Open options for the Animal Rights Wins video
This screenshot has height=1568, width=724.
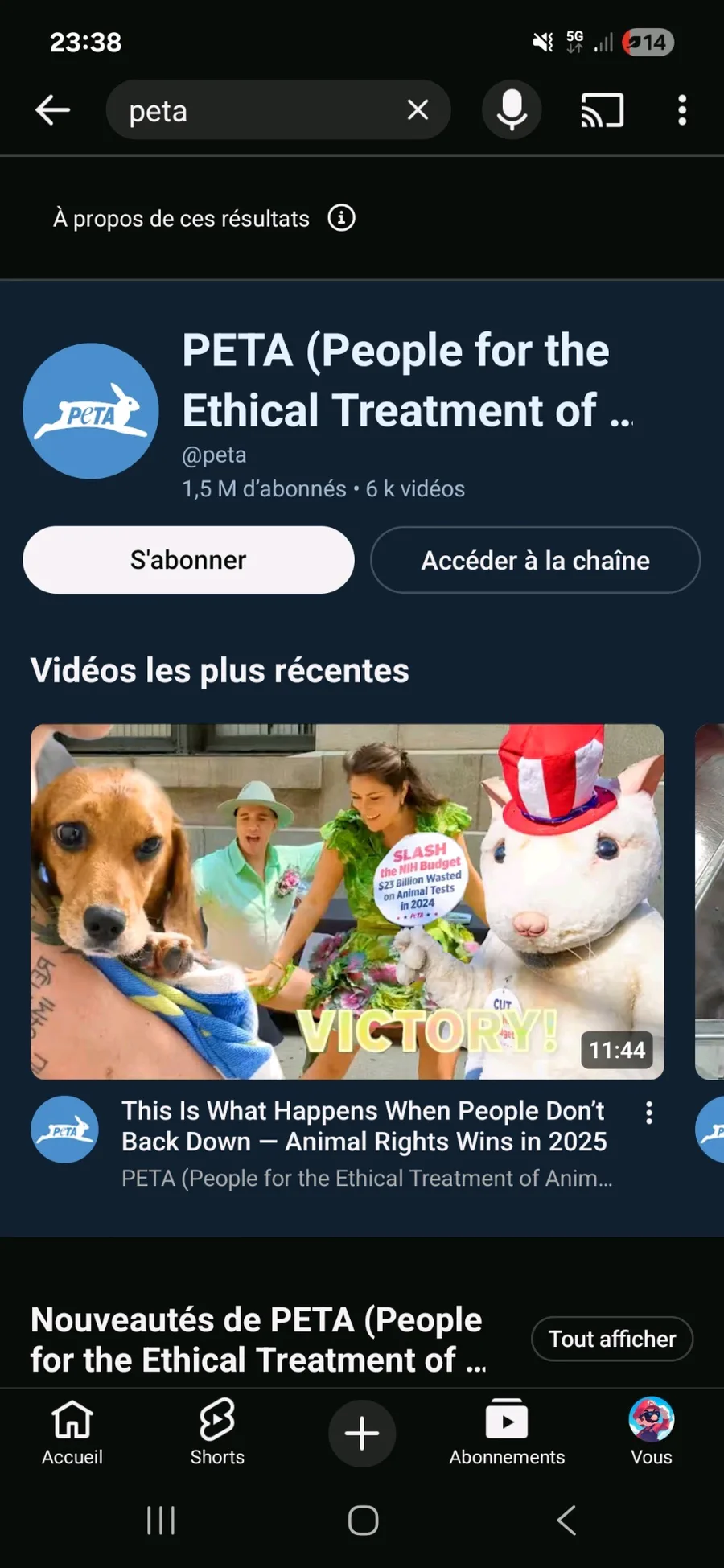[649, 1113]
